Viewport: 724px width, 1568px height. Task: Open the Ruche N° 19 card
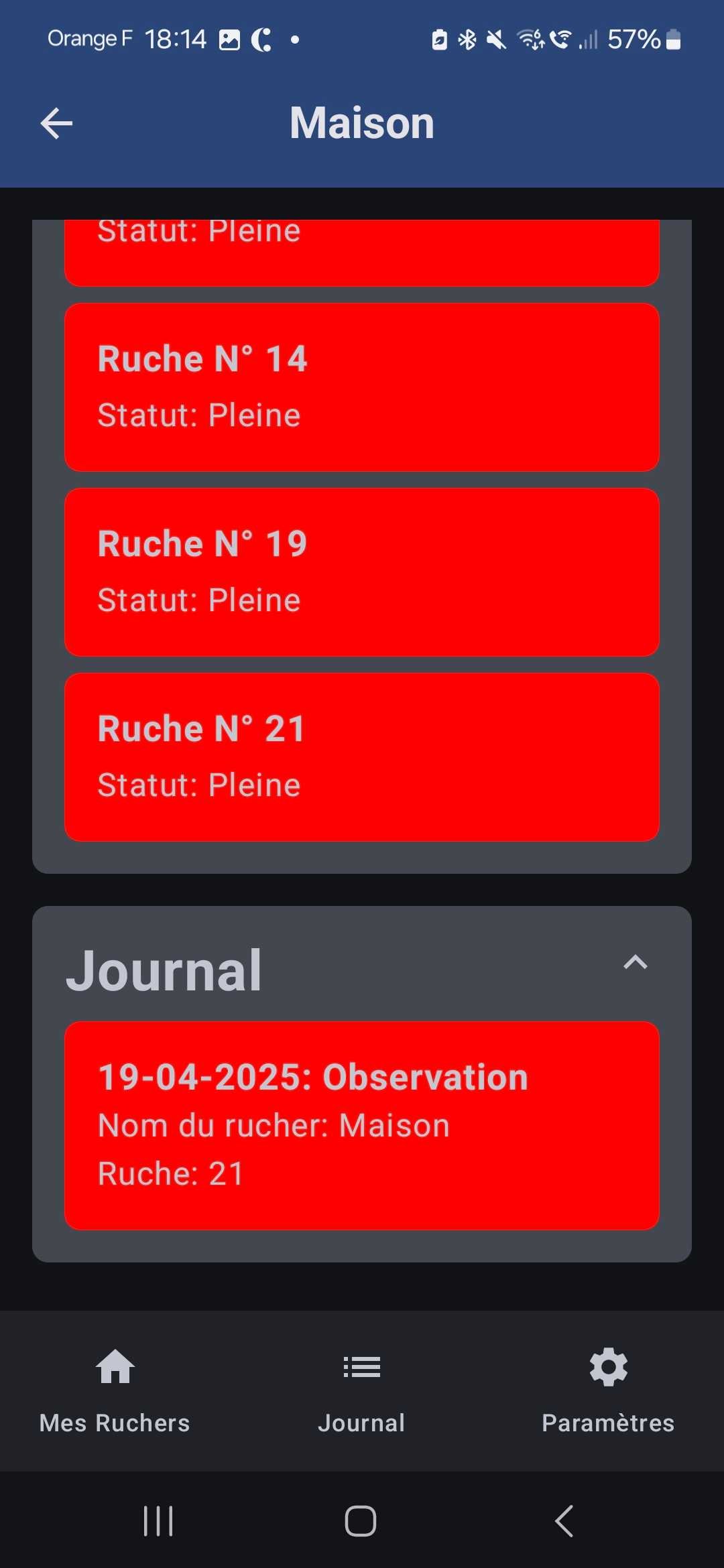(x=362, y=572)
